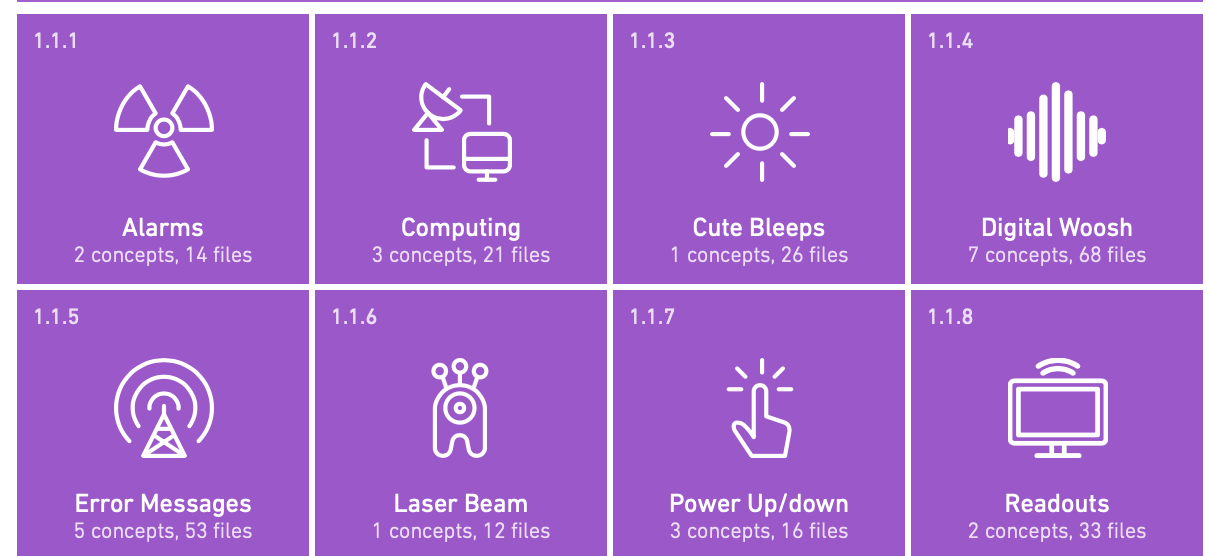Show the Readouts sound files
This screenshot has width=1212, height=556.
(1057, 425)
